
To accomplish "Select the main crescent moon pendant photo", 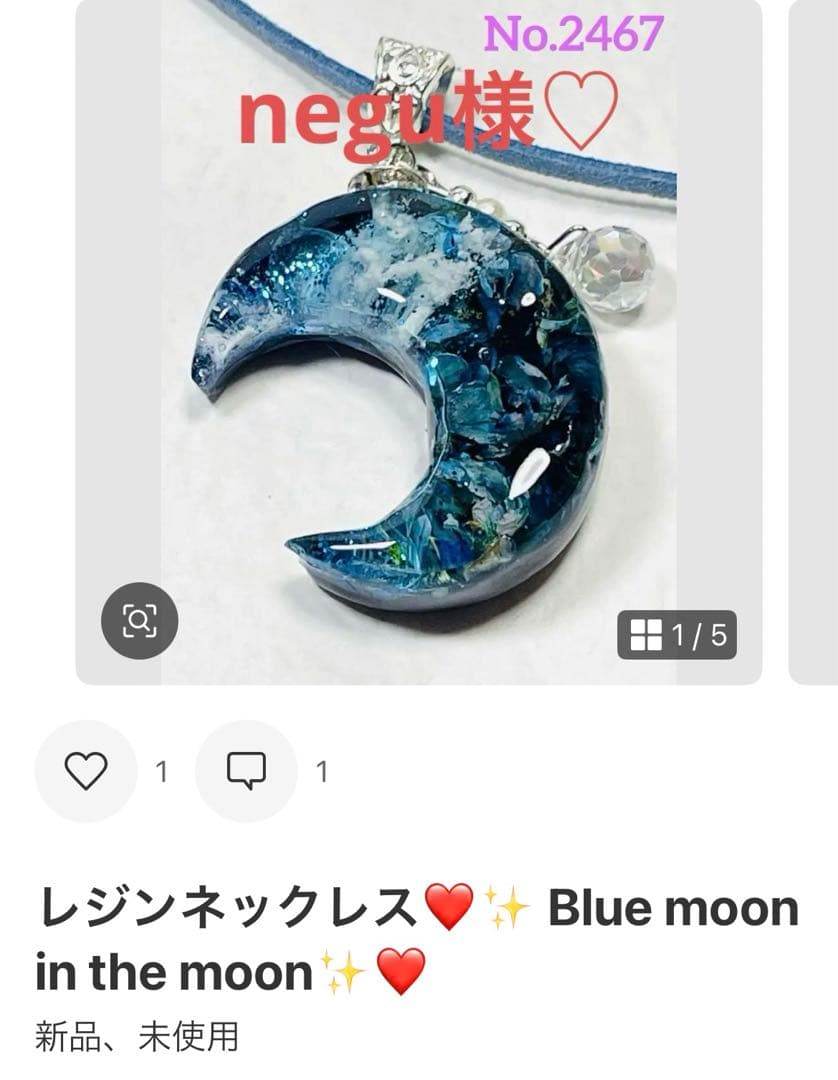I will pyautogui.click(x=400, y=380).
